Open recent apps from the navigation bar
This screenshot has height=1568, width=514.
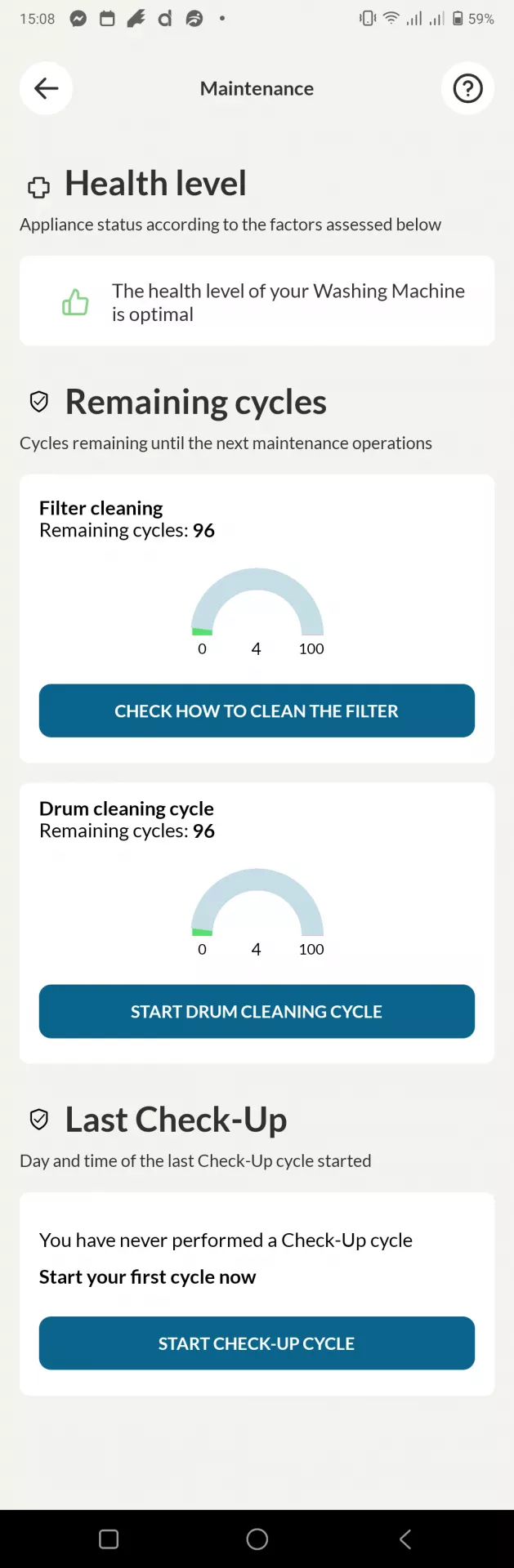pos(109,1539)
